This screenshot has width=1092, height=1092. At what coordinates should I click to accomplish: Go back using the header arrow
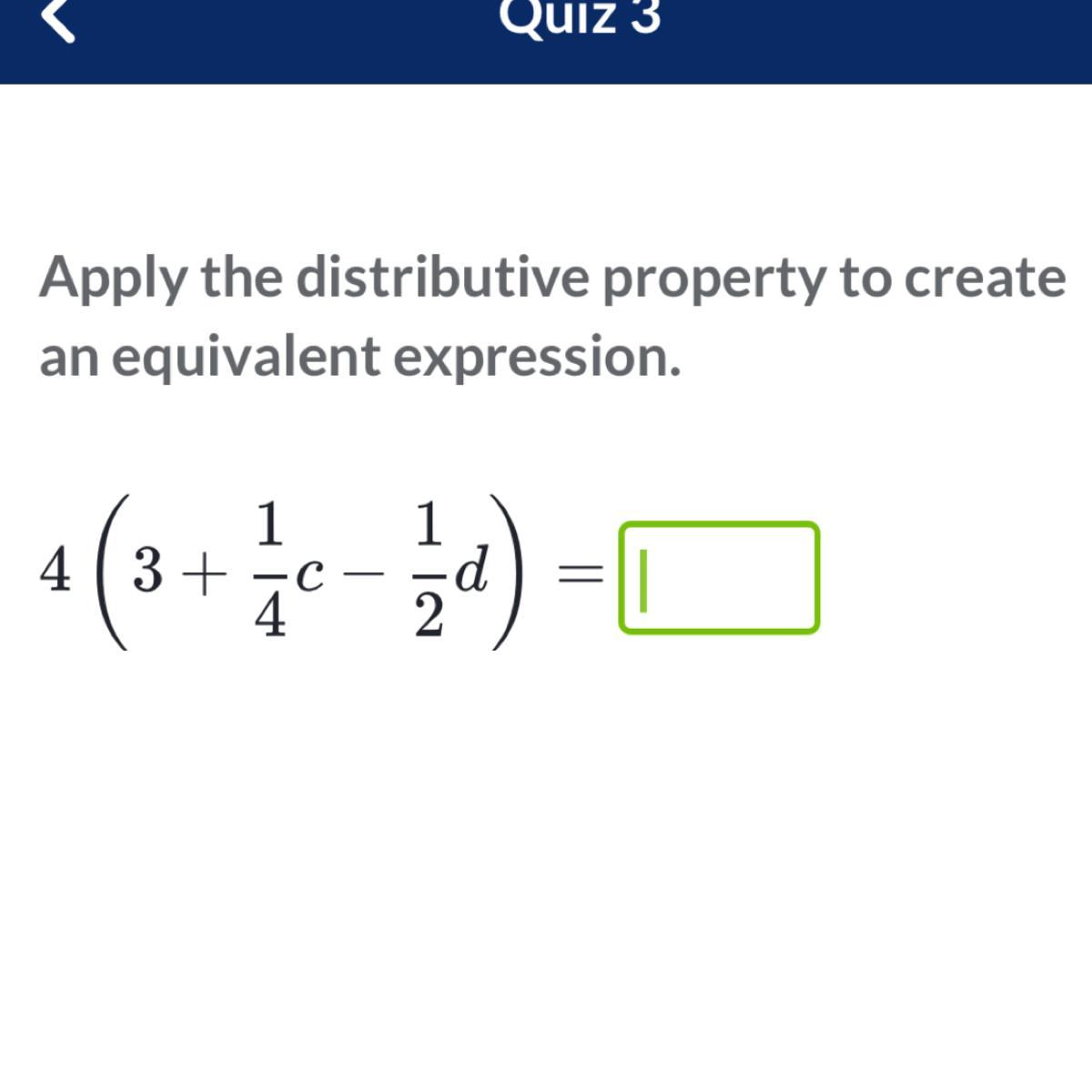coord(58,18)
